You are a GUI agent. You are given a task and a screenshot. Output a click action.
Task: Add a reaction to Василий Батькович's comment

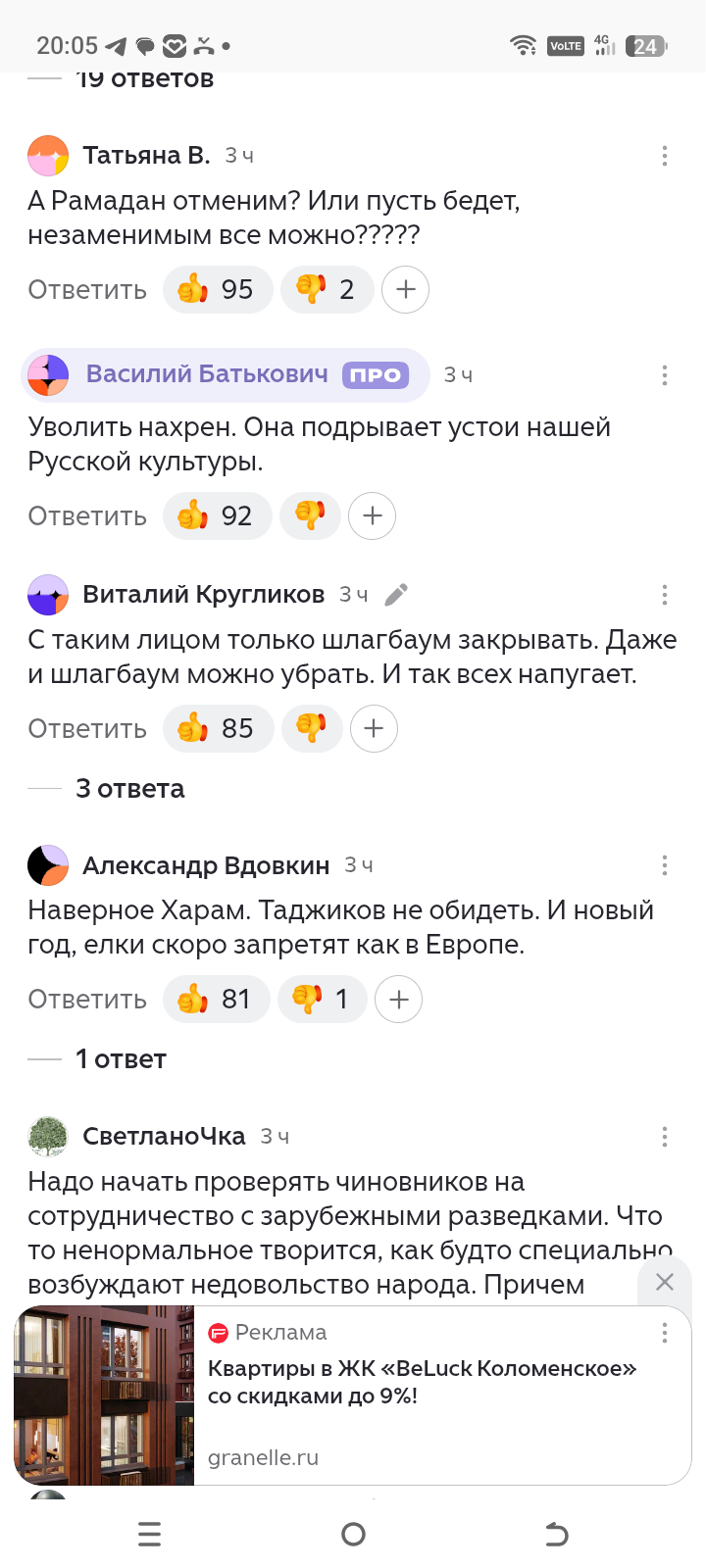[x=373, y=516]
